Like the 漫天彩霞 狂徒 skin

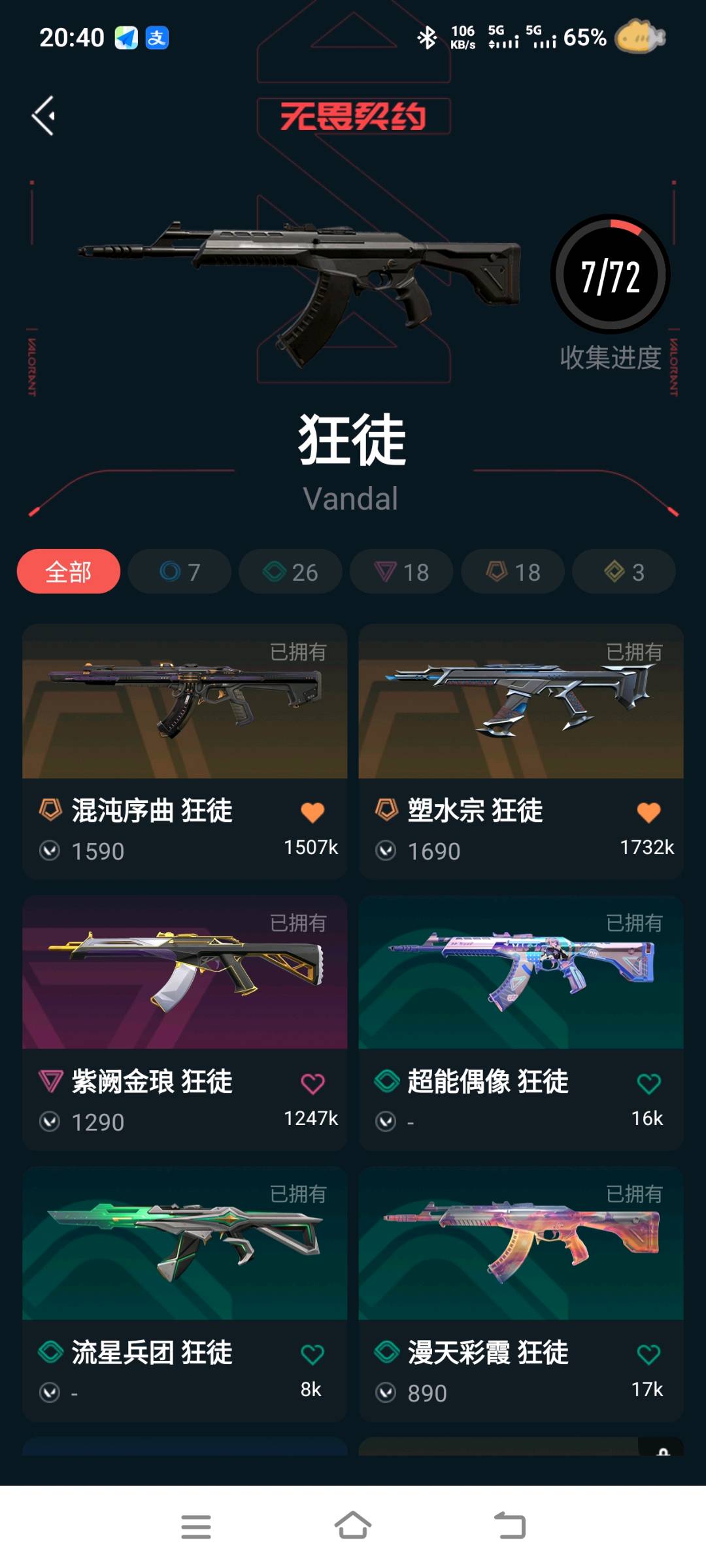click(648, 1354)
